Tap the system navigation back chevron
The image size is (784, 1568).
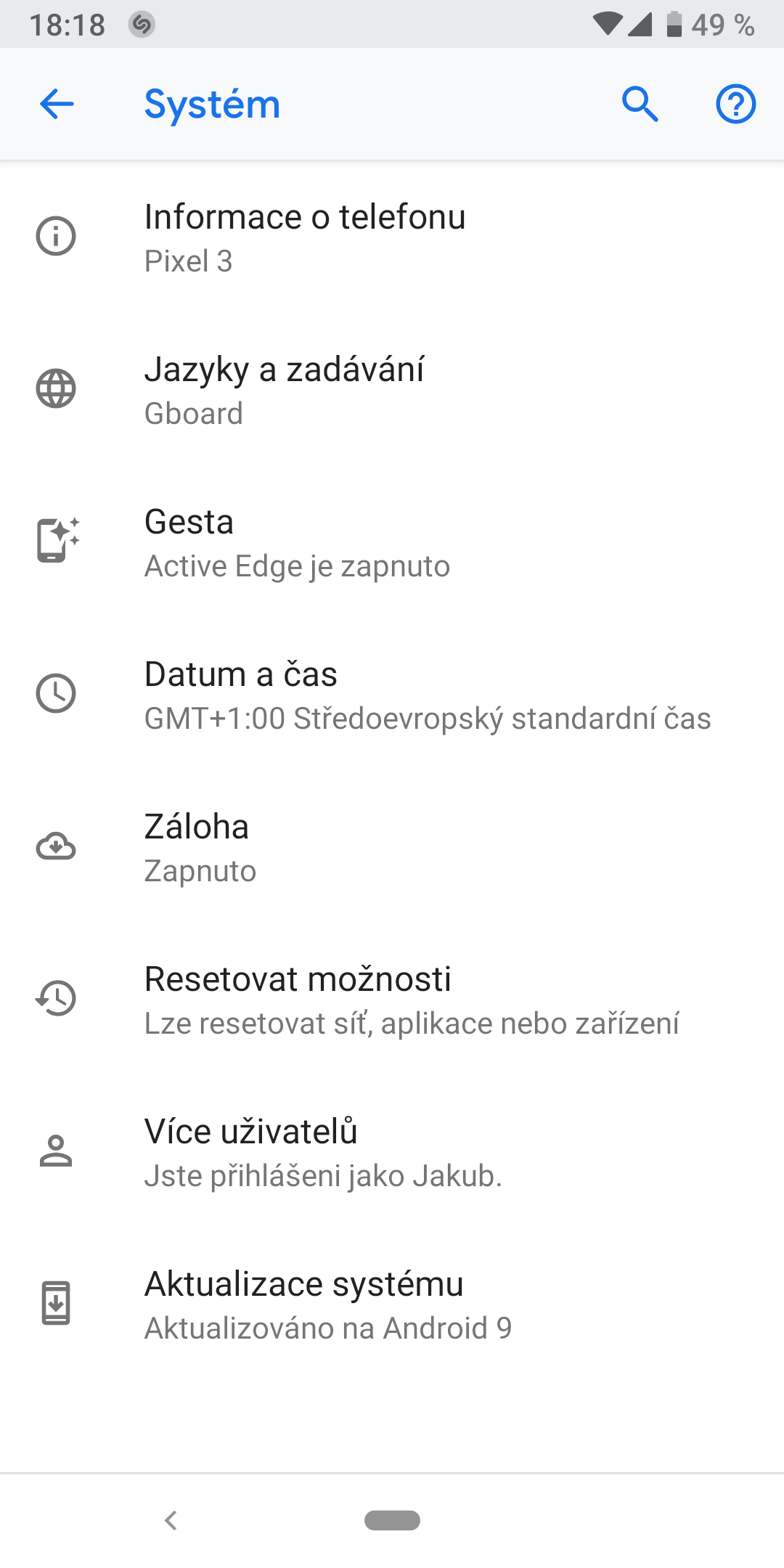coord(171,1520)
